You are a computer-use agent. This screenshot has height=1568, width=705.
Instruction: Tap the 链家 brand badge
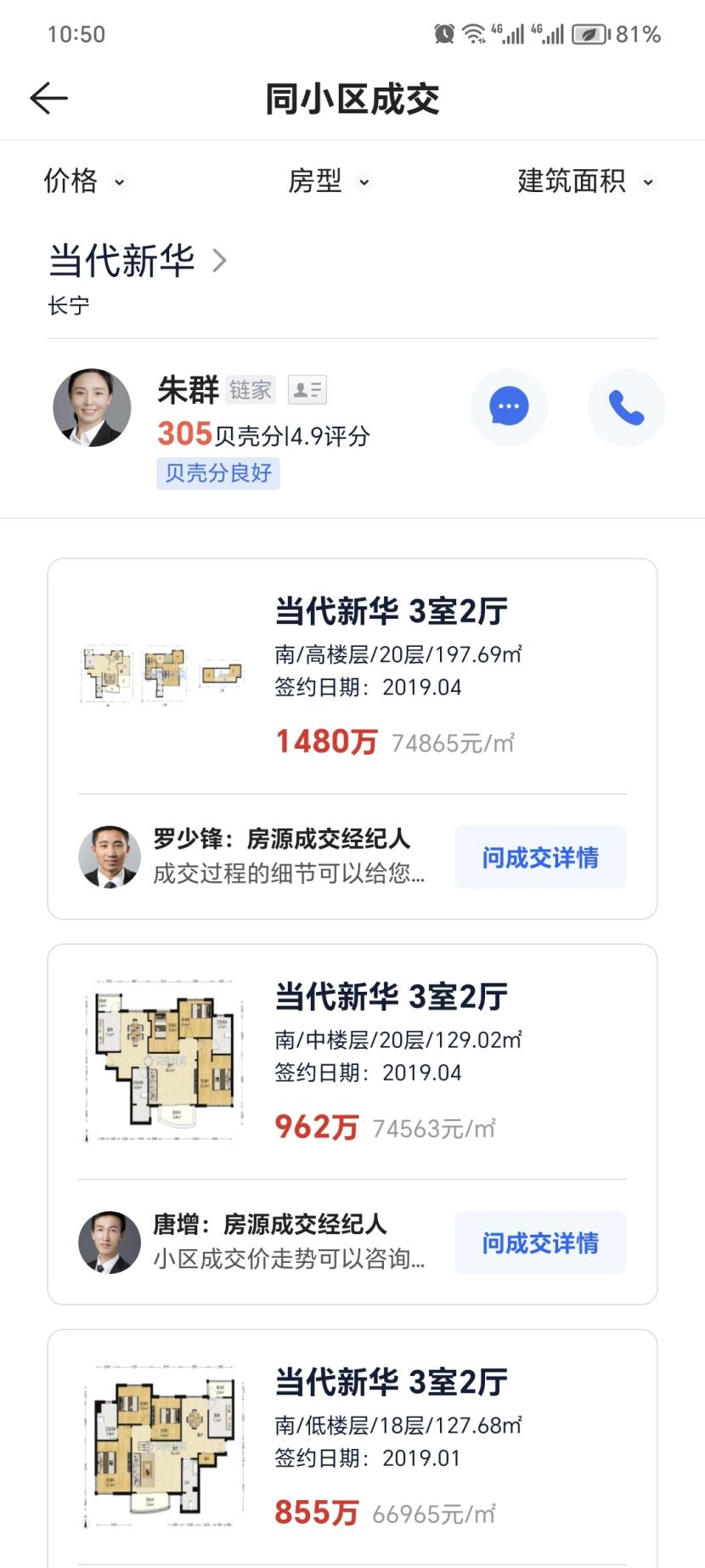(251, 389)
